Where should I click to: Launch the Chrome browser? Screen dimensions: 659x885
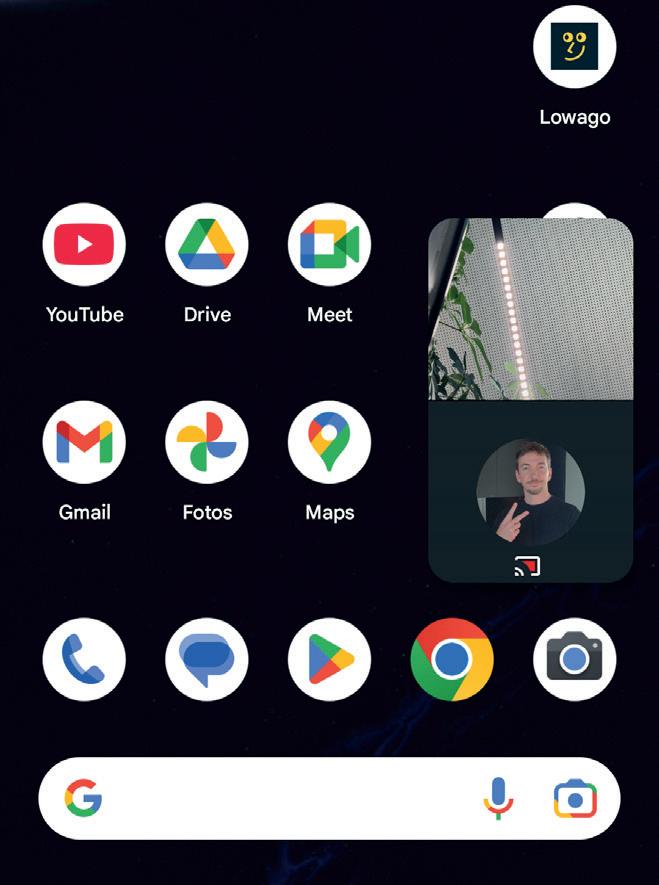click(x=452, y=659)
